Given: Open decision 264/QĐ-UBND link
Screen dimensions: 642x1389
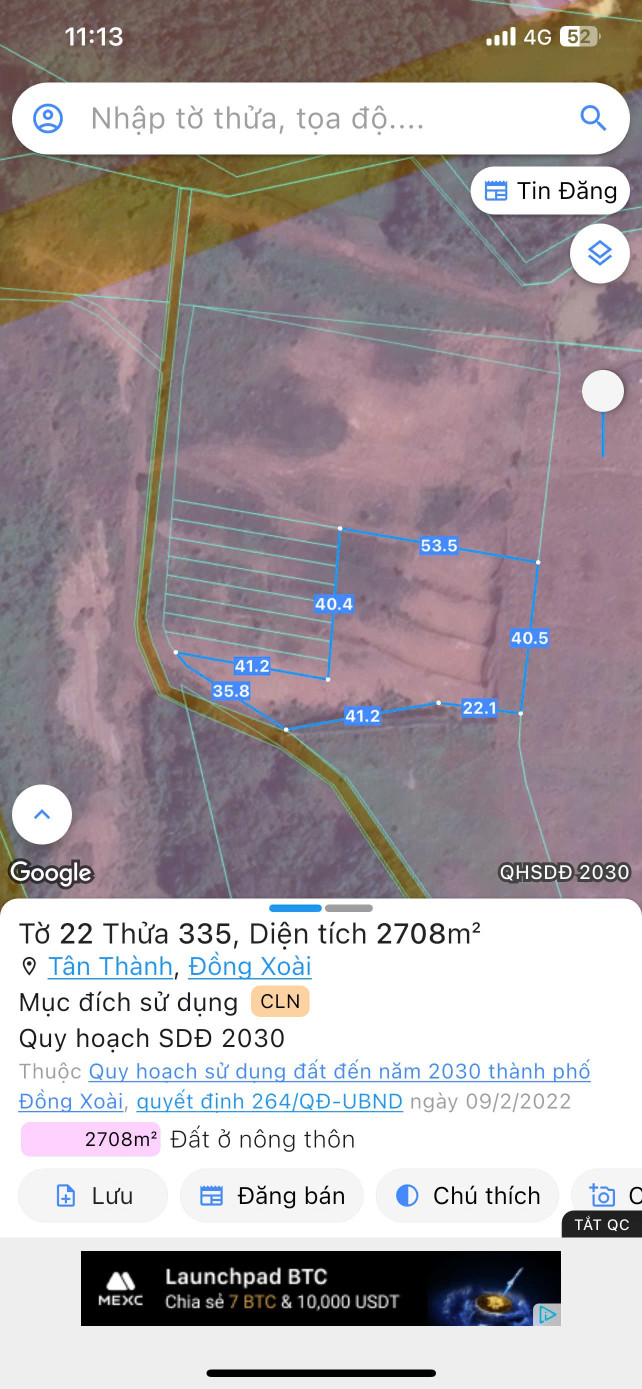Looking at the screenshot, I should click(x=270, y=1102).
